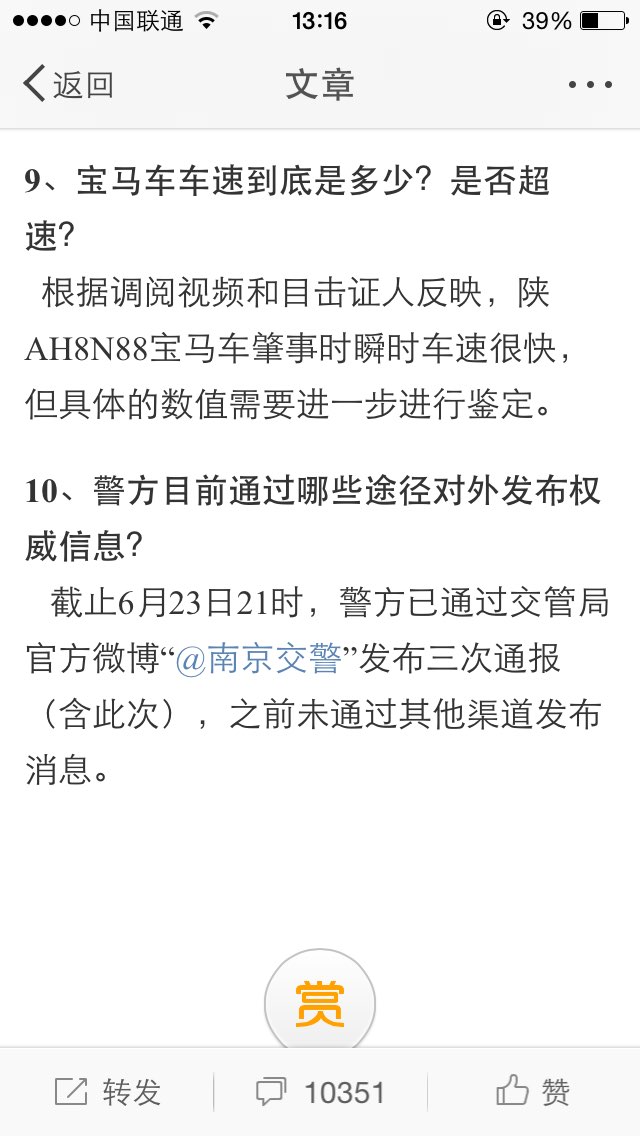Open the @南京交警 Weibo link
Image resolution: width=640 pixels, height=1136 pixels.
(258, 661)
